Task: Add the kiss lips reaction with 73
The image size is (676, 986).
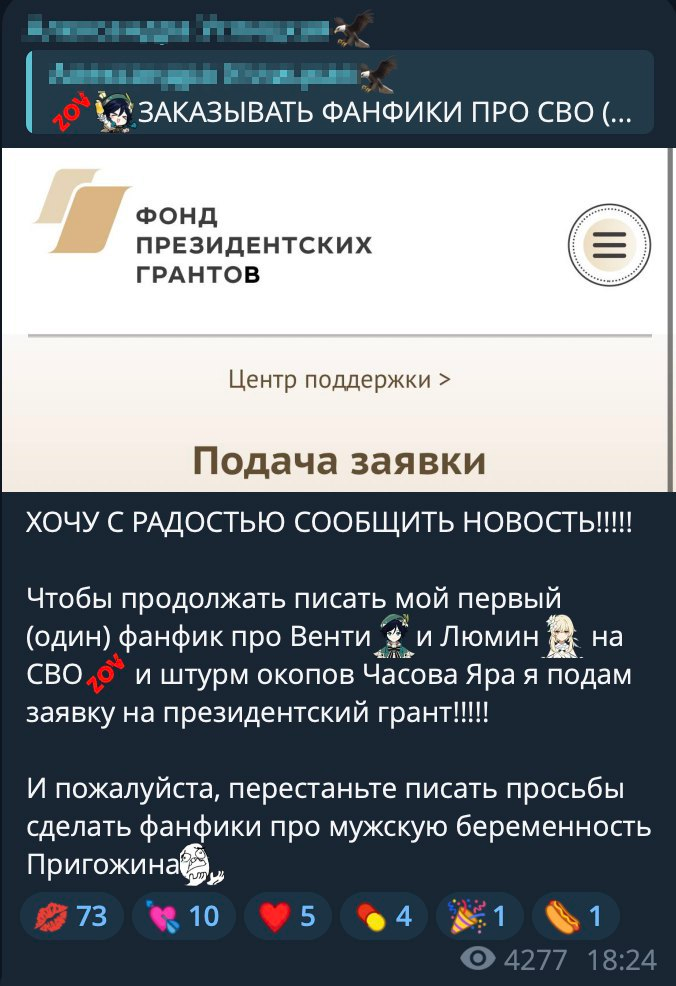Action: (x=72, y=915)
